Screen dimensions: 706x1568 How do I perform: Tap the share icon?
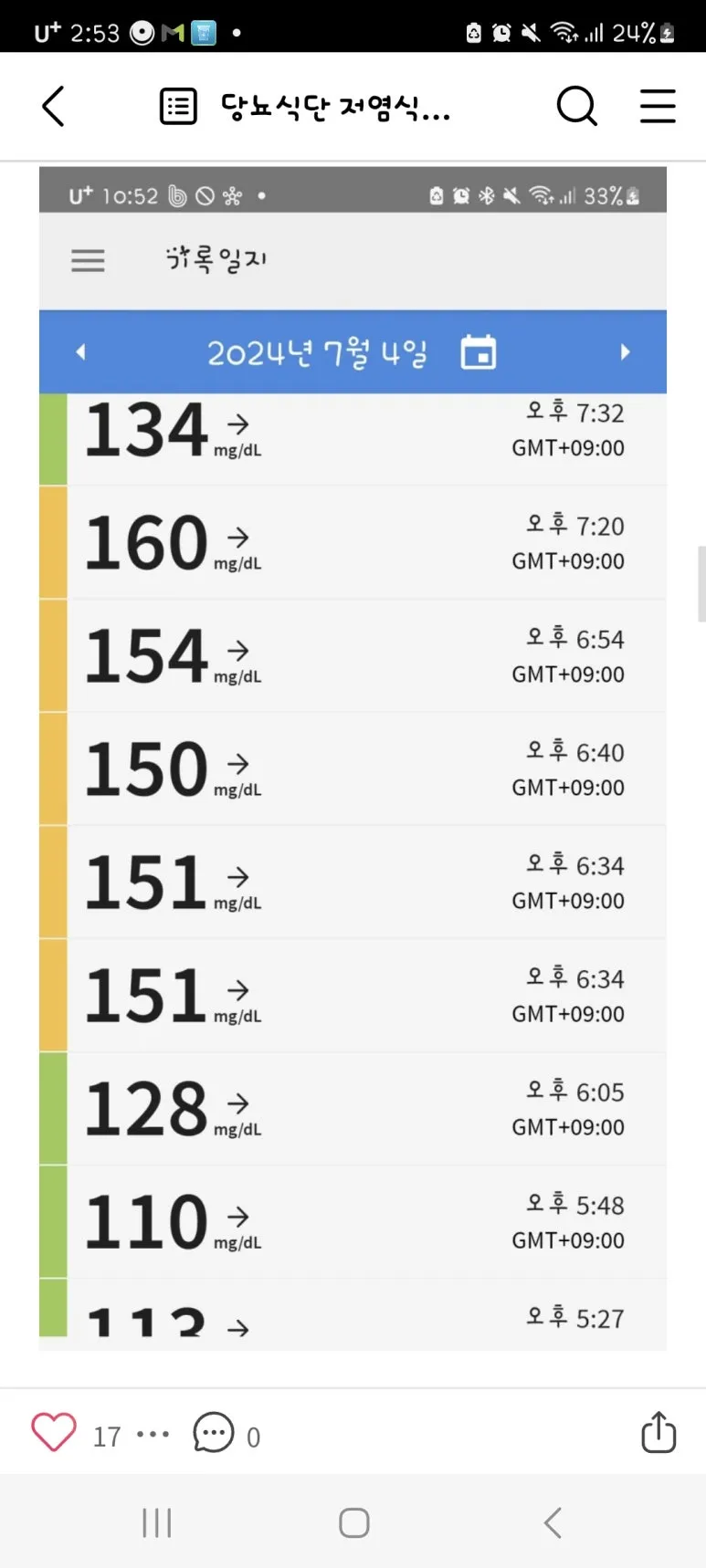tap(657, 1432)
